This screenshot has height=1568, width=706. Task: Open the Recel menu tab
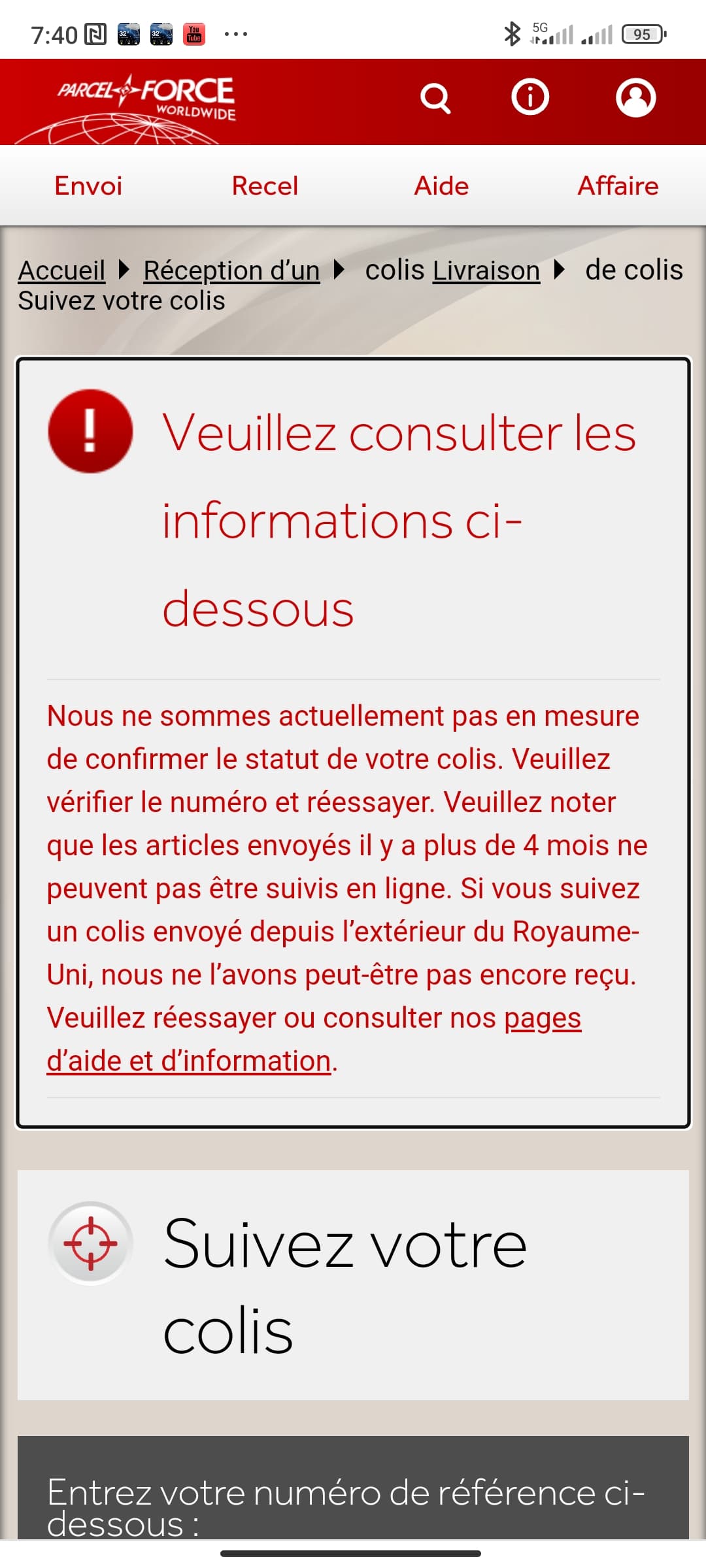pyautogui.click(x=265, y=186)
